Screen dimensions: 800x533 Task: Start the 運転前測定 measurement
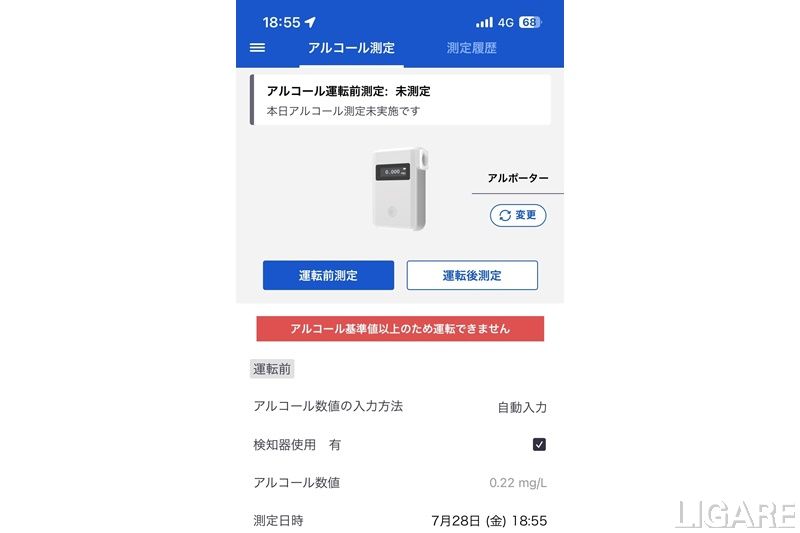coord(328,276)
